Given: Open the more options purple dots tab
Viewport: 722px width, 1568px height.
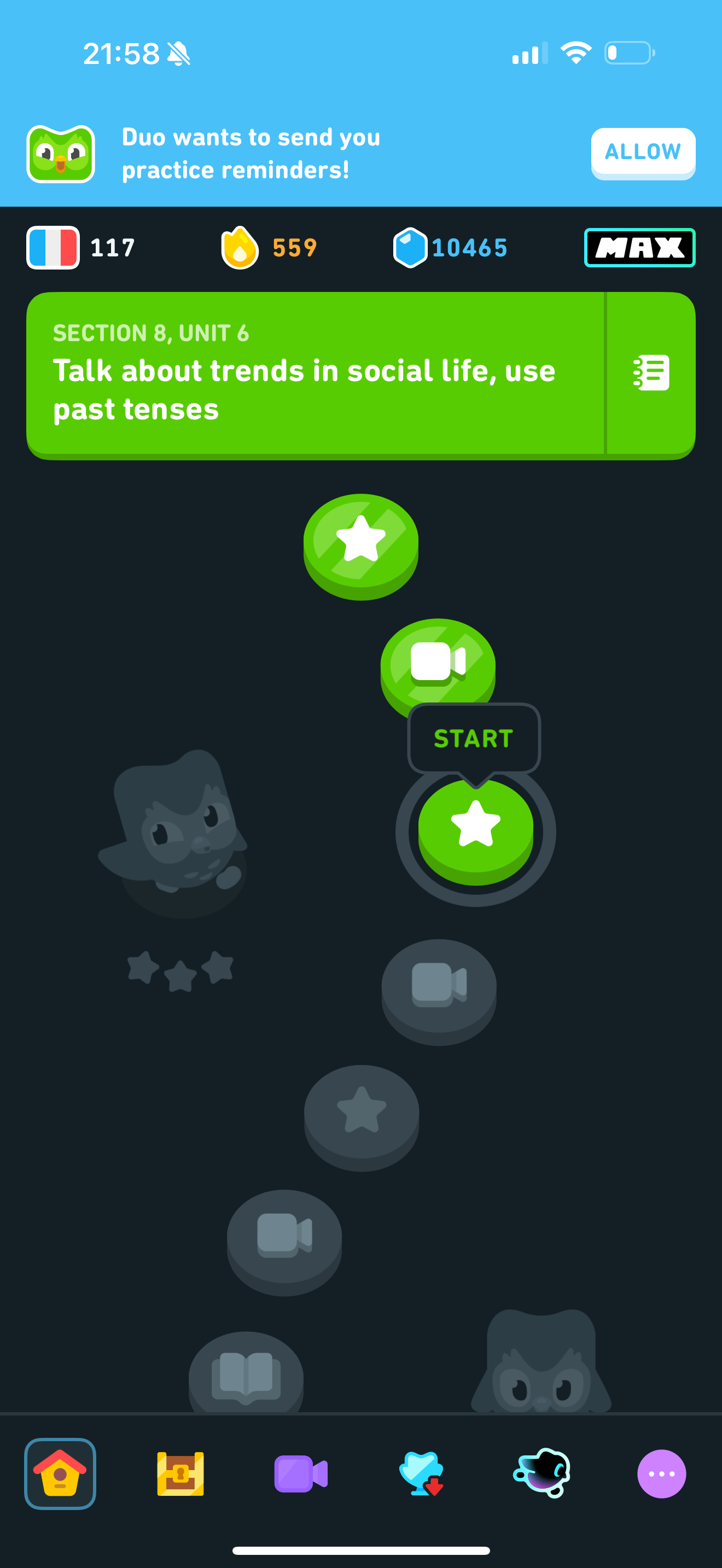Looking at the screenshot, I should coord(662,1473).
